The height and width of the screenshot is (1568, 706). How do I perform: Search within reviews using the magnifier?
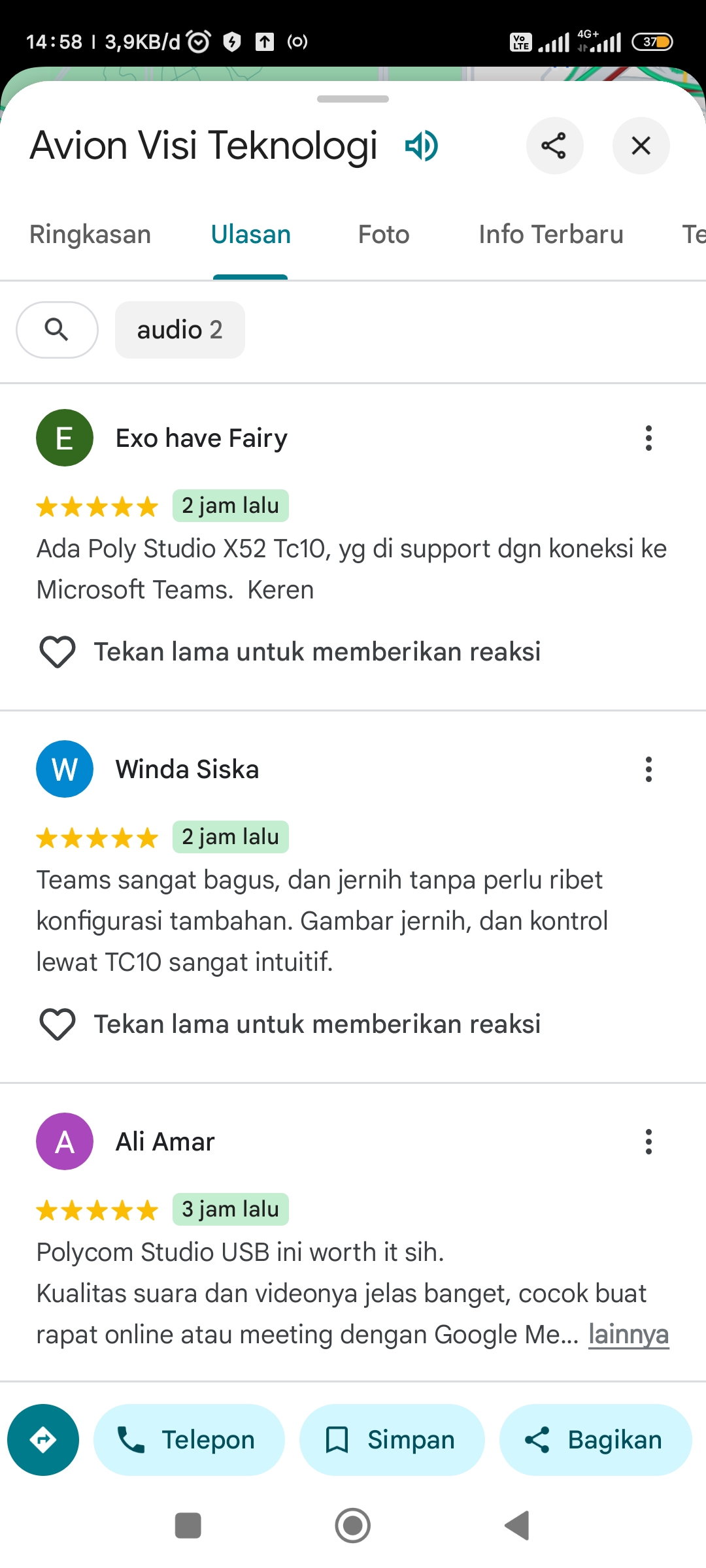click(x=57, y=329)
